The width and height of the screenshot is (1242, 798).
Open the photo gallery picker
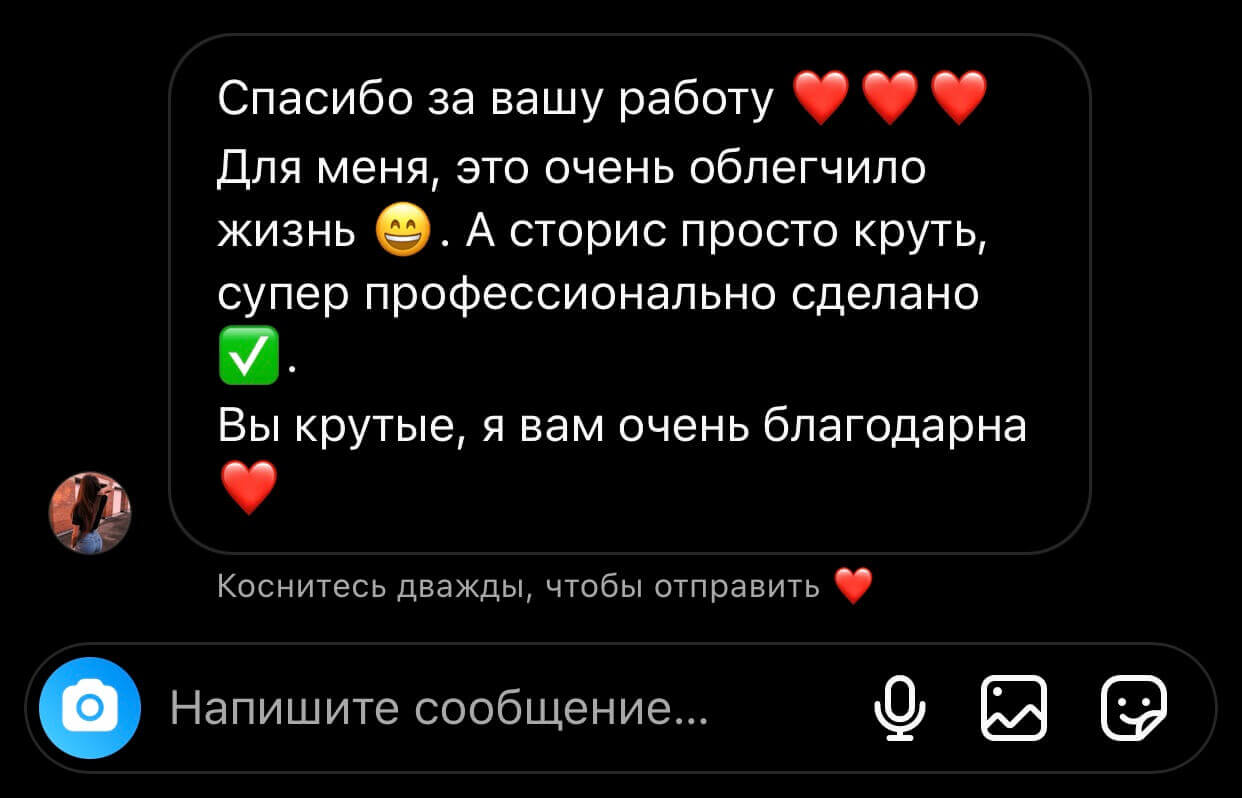click(1013, 708)
